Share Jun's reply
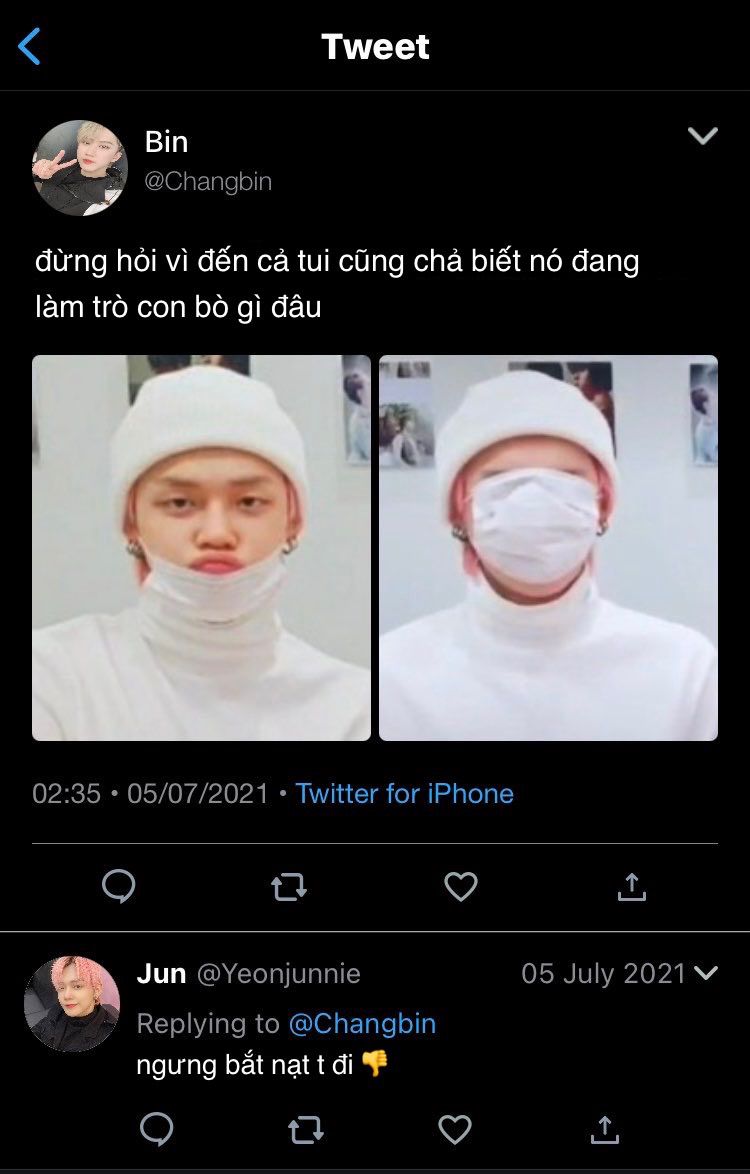This screenshot has height=1174, width=750. (604, 1130)
